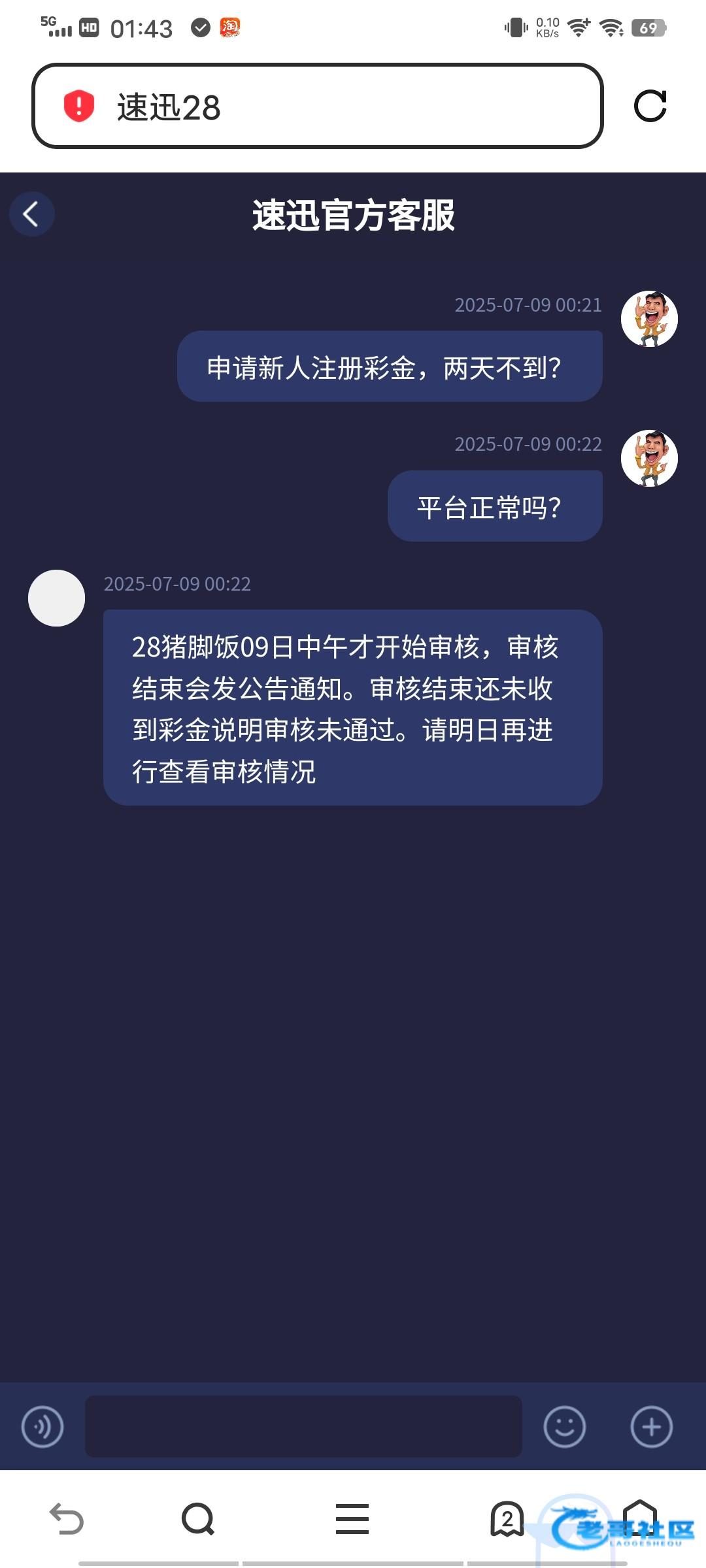The height and width of the screenshot is (1568, 706).
Task: Reload the current page
Action: pyautogui.click(x=650, y=106)
